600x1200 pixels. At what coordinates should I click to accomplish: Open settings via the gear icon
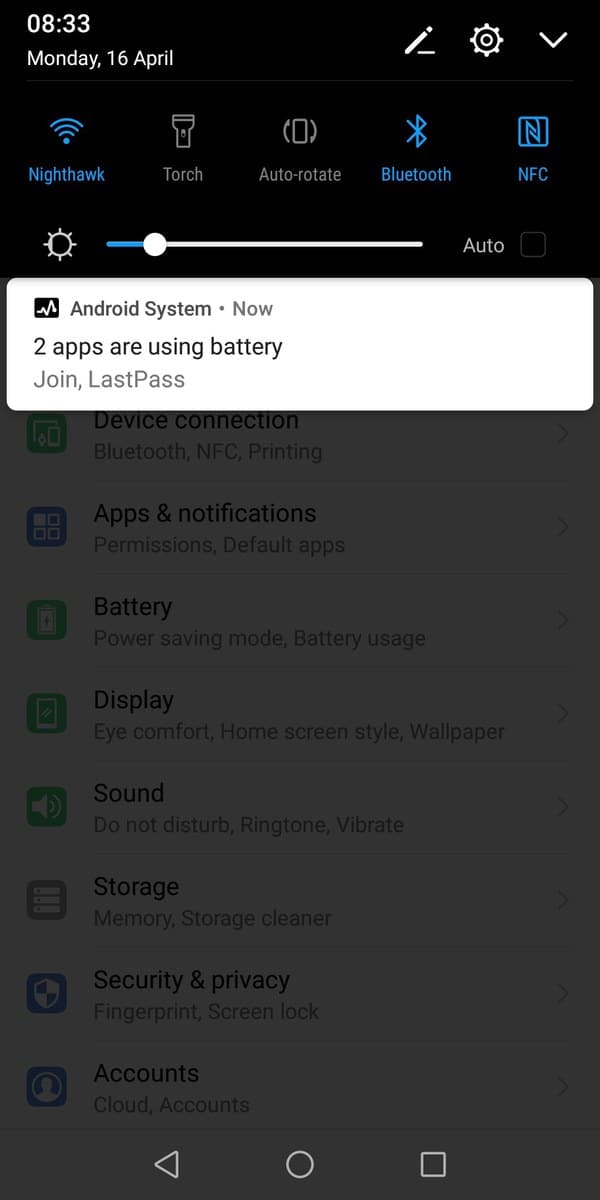coord(486,41)
